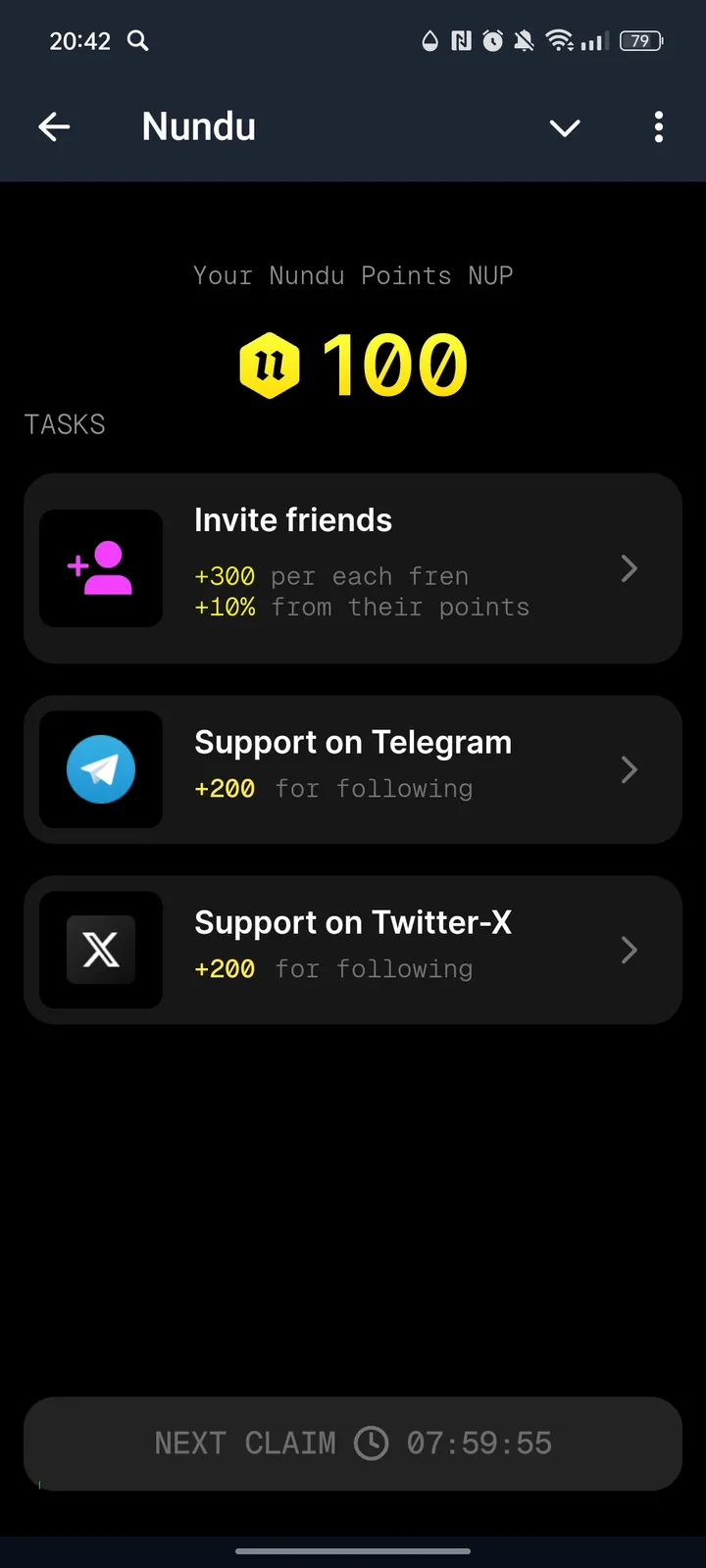Screen dimensions: 706x1568
Task: Open Support on Telegram via its chevron
Action: click(x=629, y=770)
